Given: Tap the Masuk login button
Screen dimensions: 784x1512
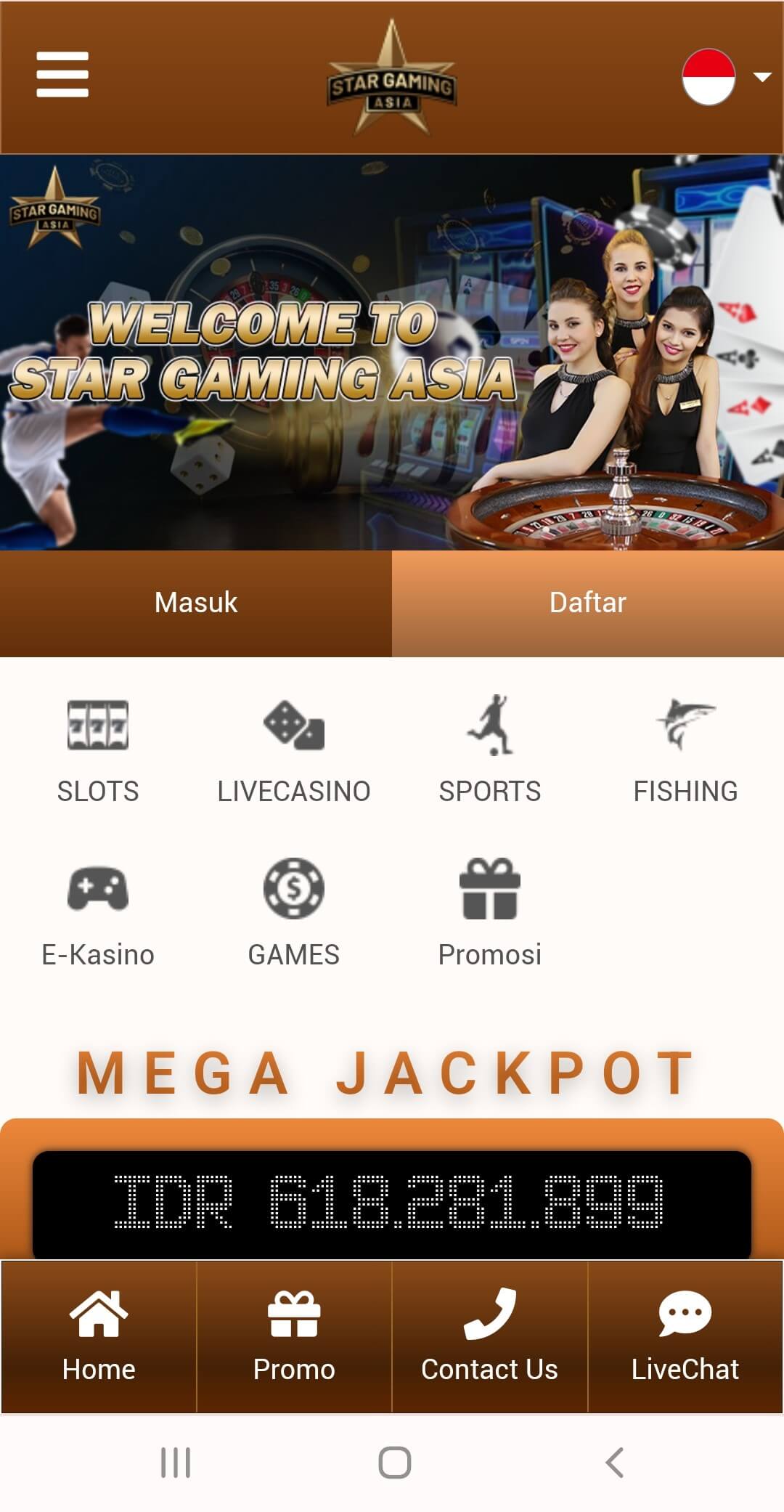Looking at the screenshot, I should [x=196, y=603].
